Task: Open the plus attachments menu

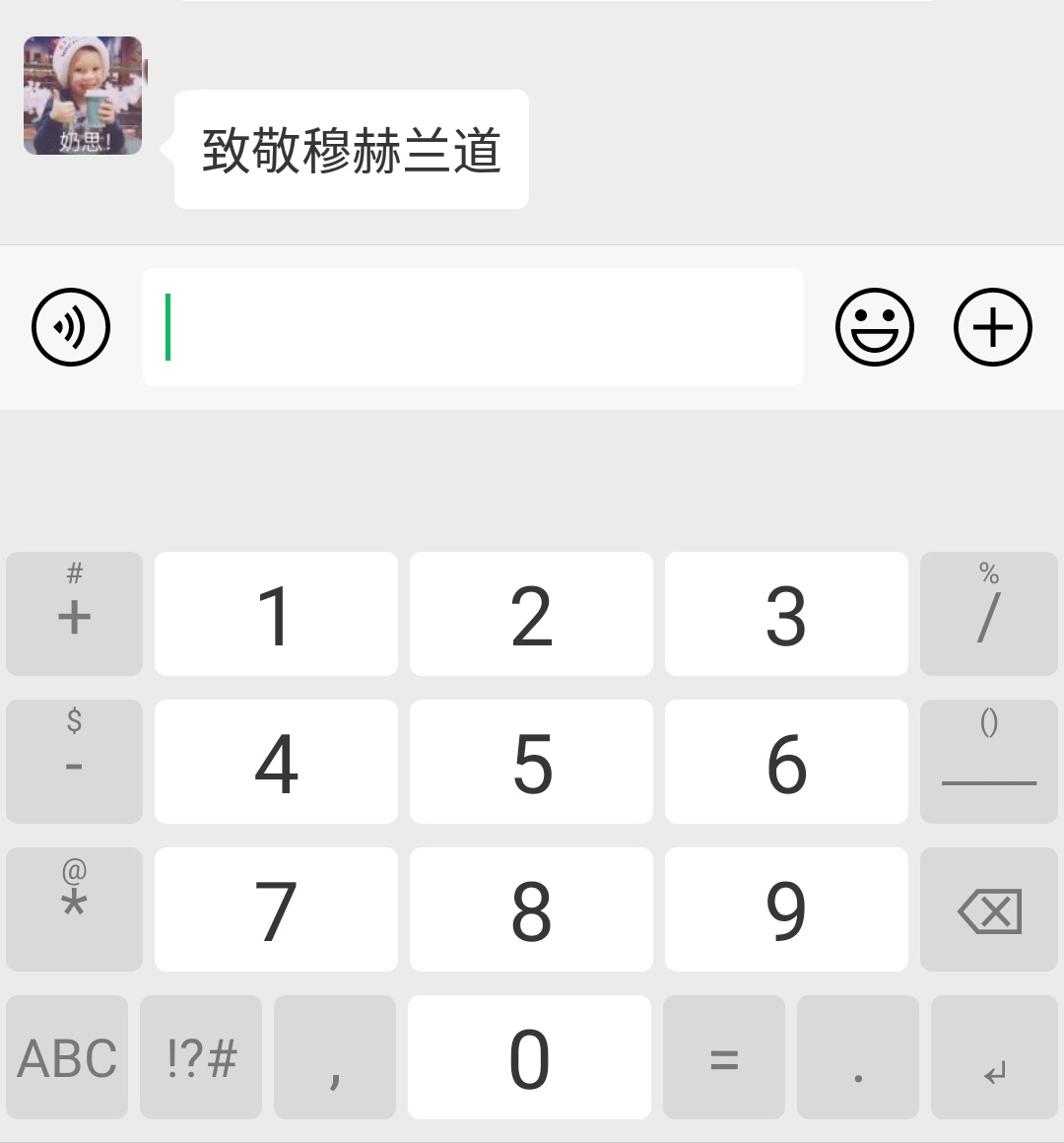Action: coord(992,327)
